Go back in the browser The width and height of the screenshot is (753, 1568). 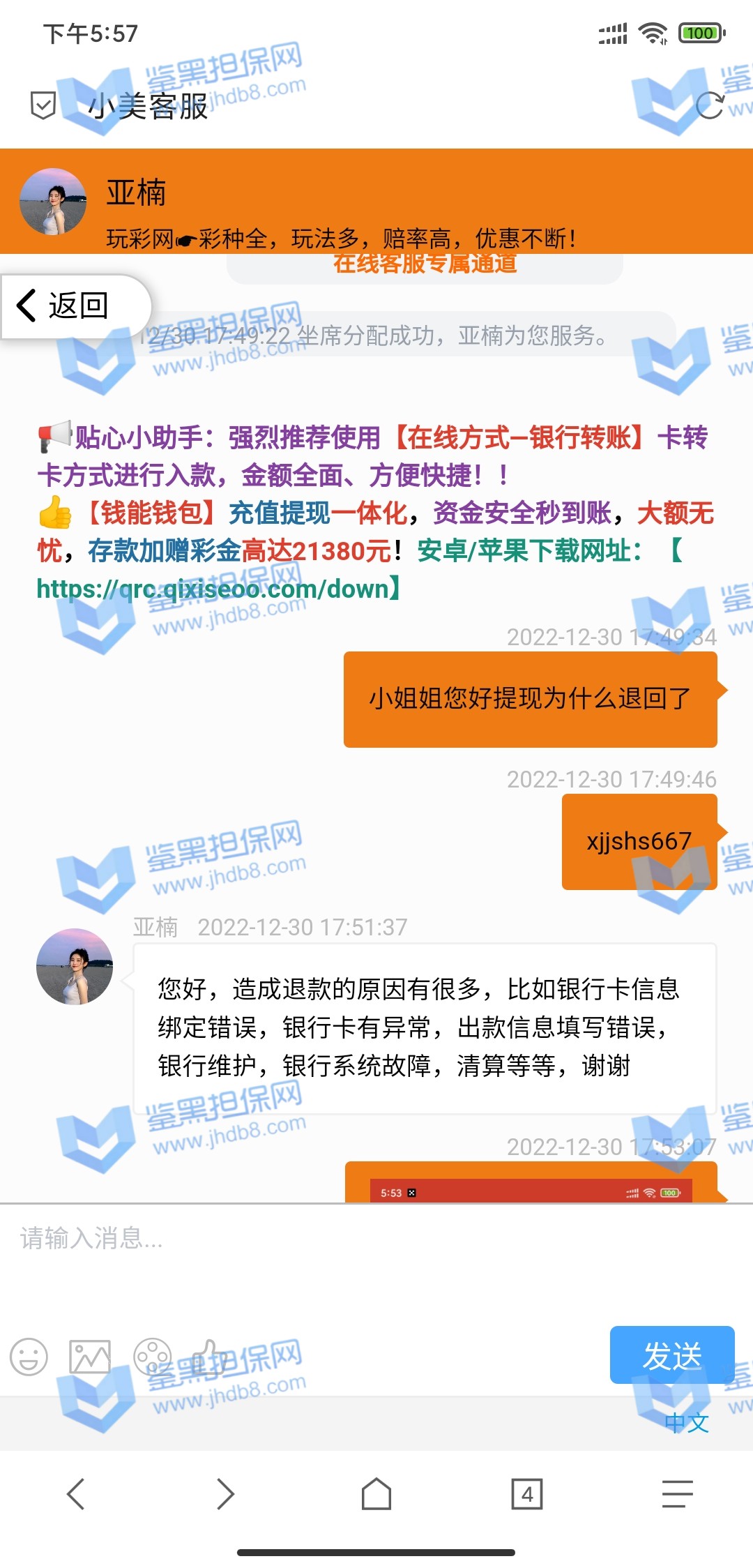click(75, 1494)
